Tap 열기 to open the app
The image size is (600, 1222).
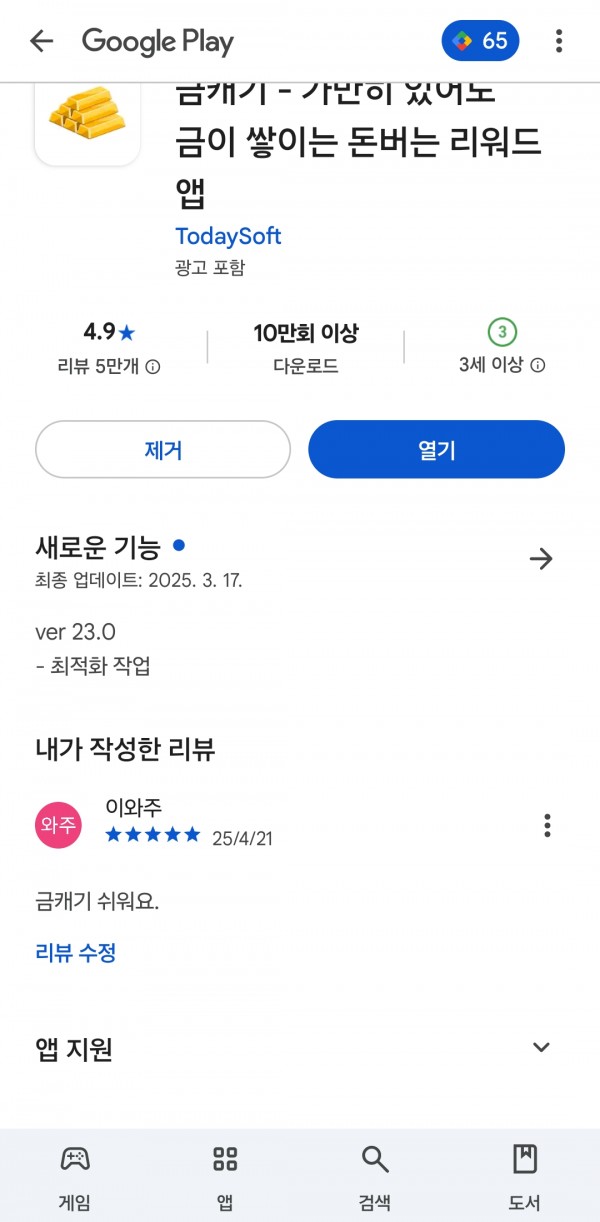[x=437, y=450]
